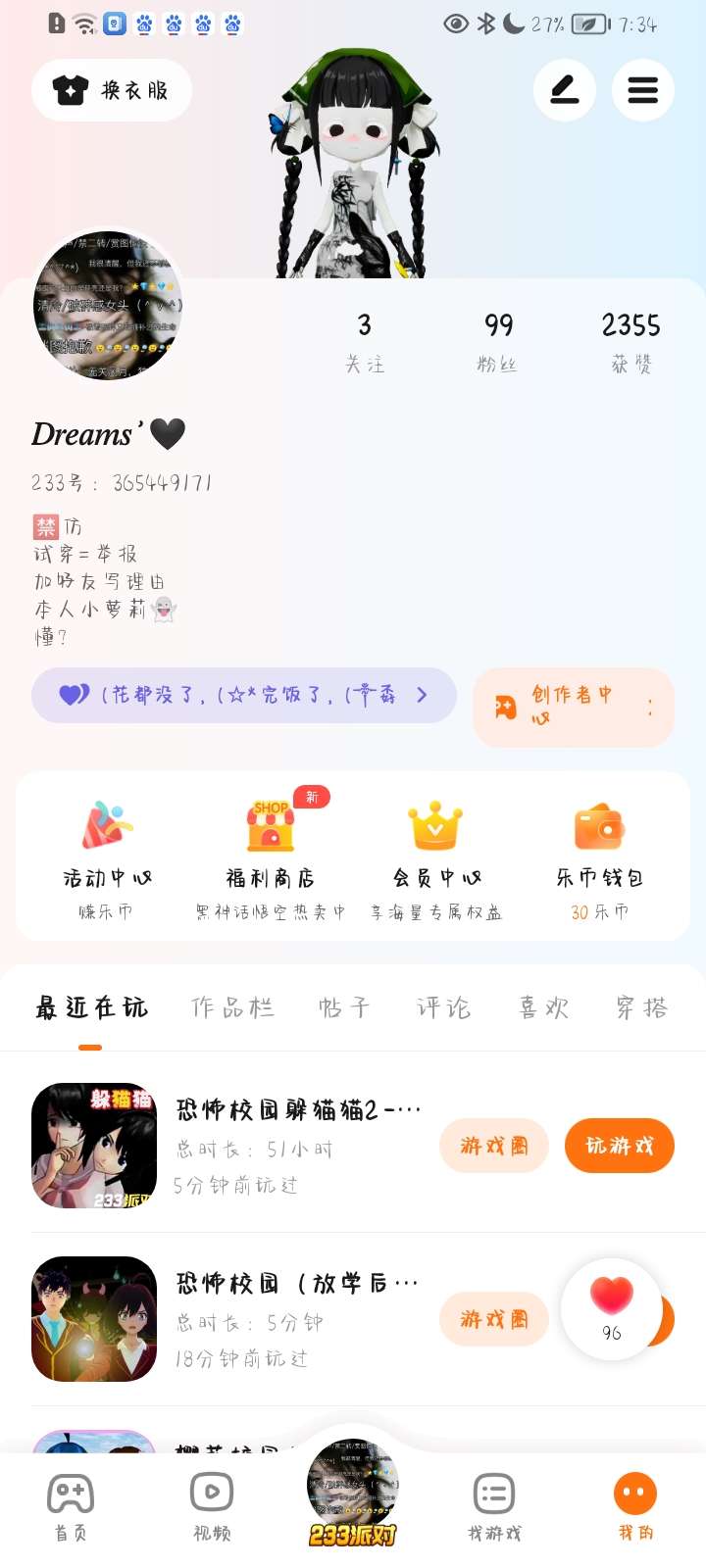Switch to the 视频 tab
Viewport: 706px width, 1568px height.
[x=212, y=1507]
